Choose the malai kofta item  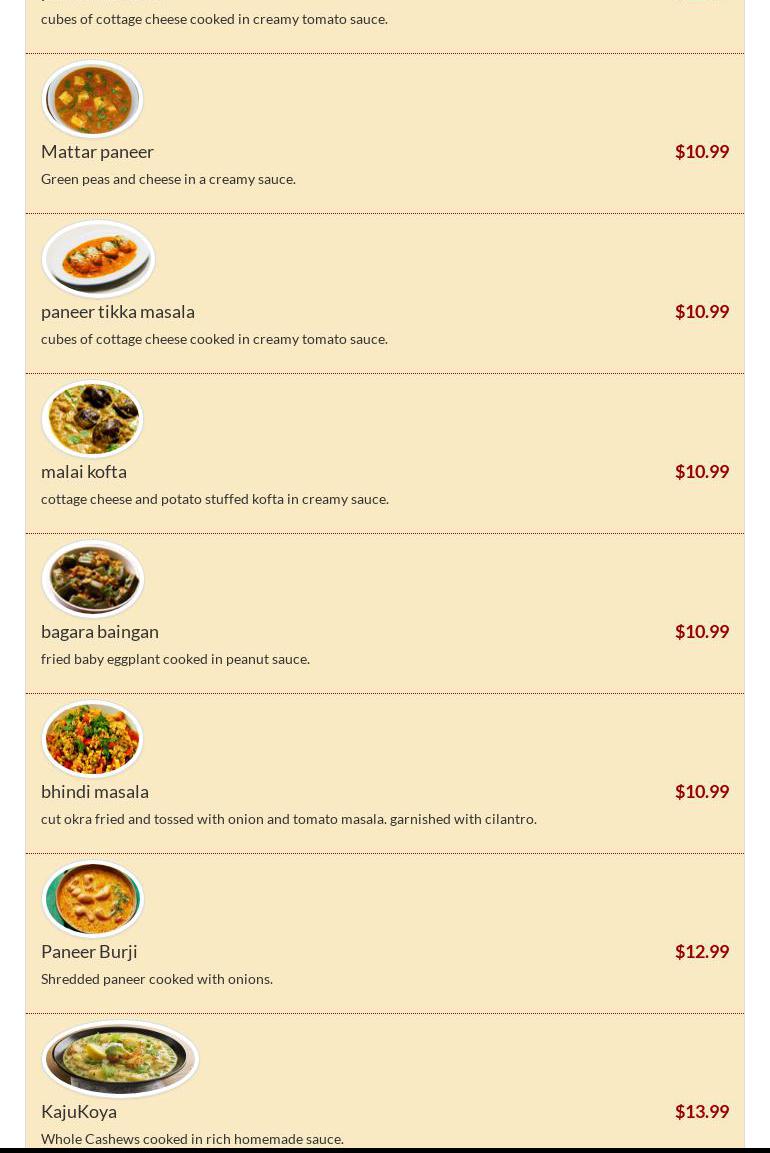(x=84, y=472)
